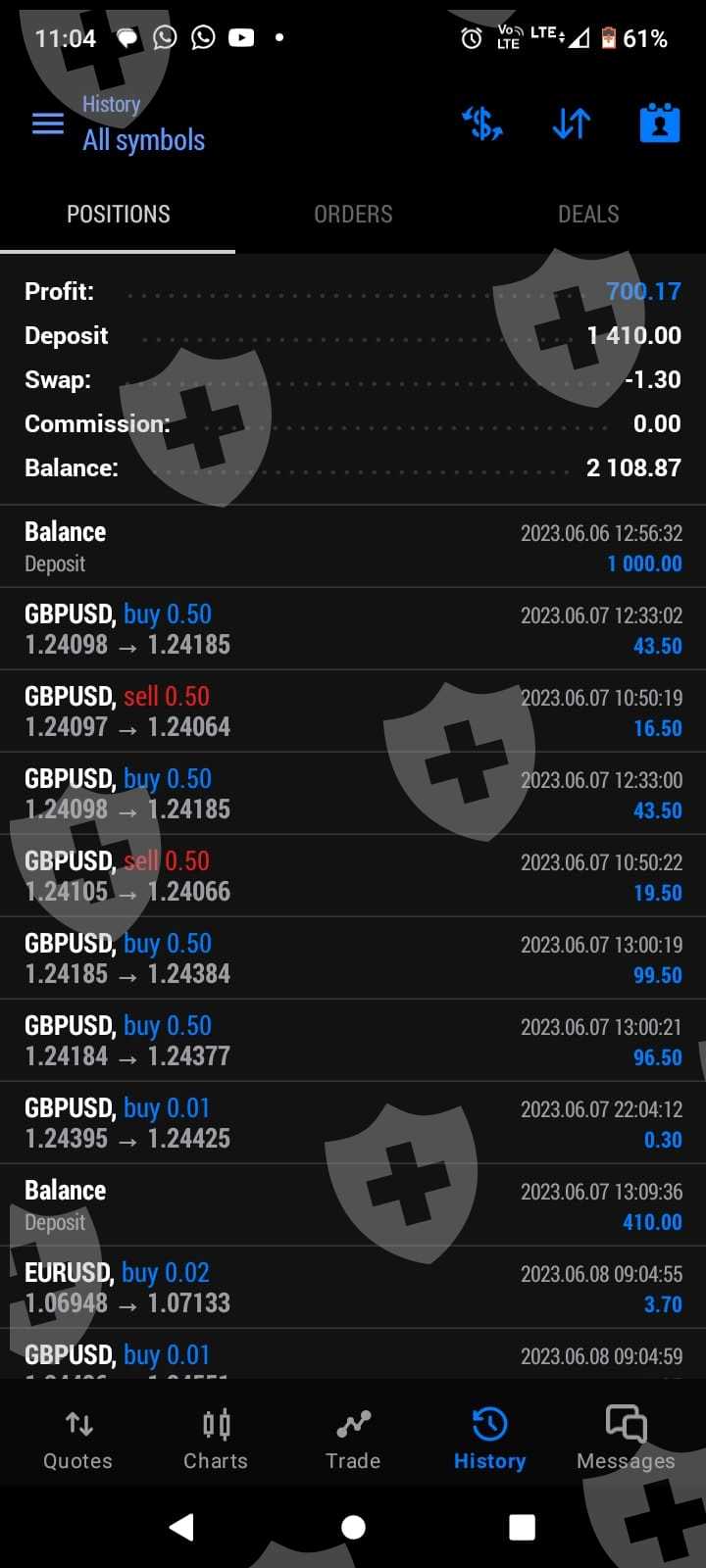706x1568 pixels.
Task: Open the sort arrows icon
Action: 571,124
